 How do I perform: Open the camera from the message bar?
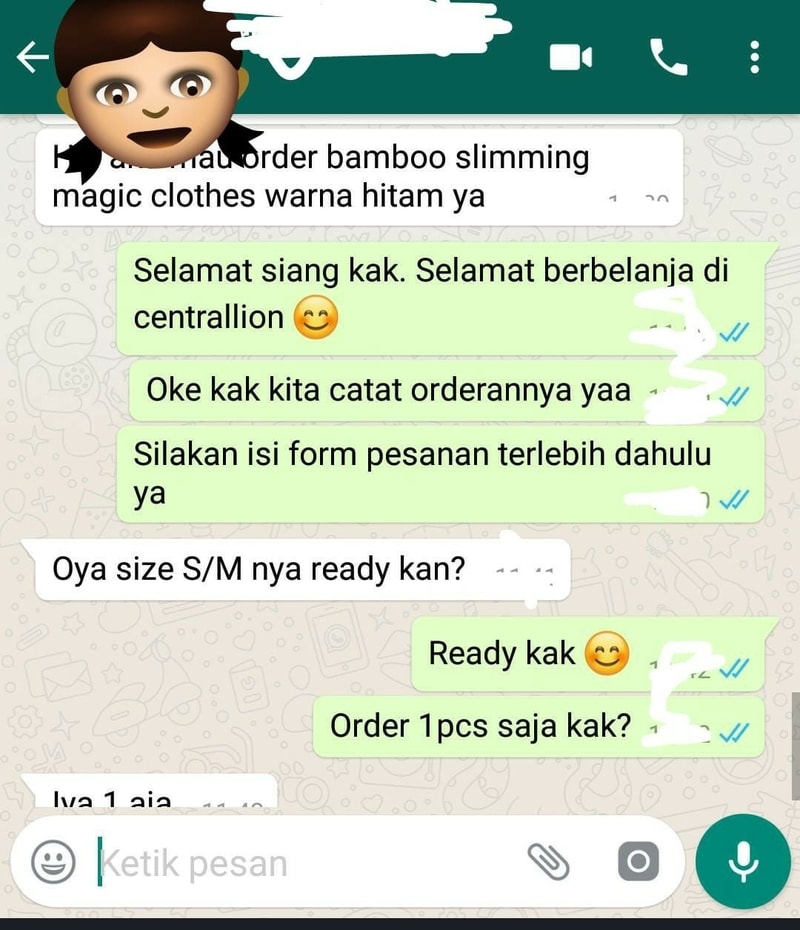[638, 861]
